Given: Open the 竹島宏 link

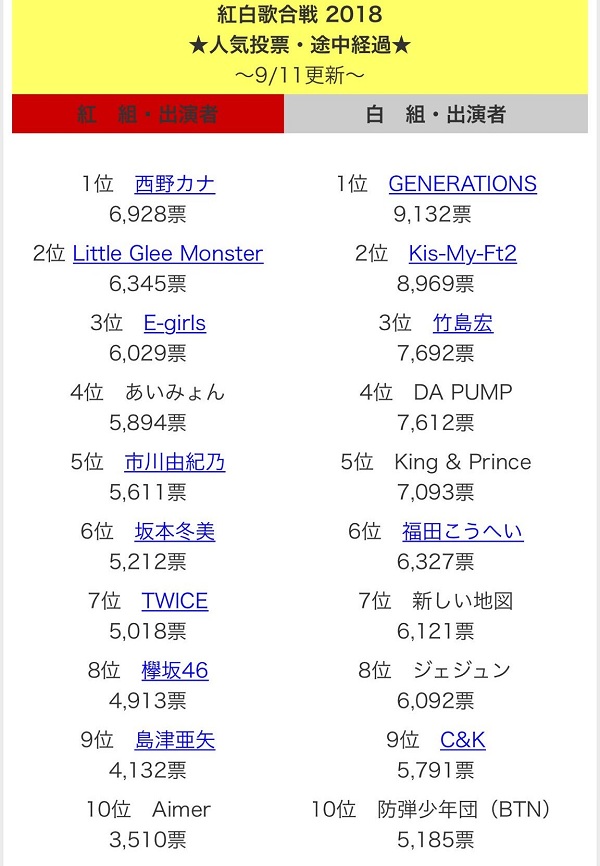Looking at the screenshot, I should (x=463, y=323).
